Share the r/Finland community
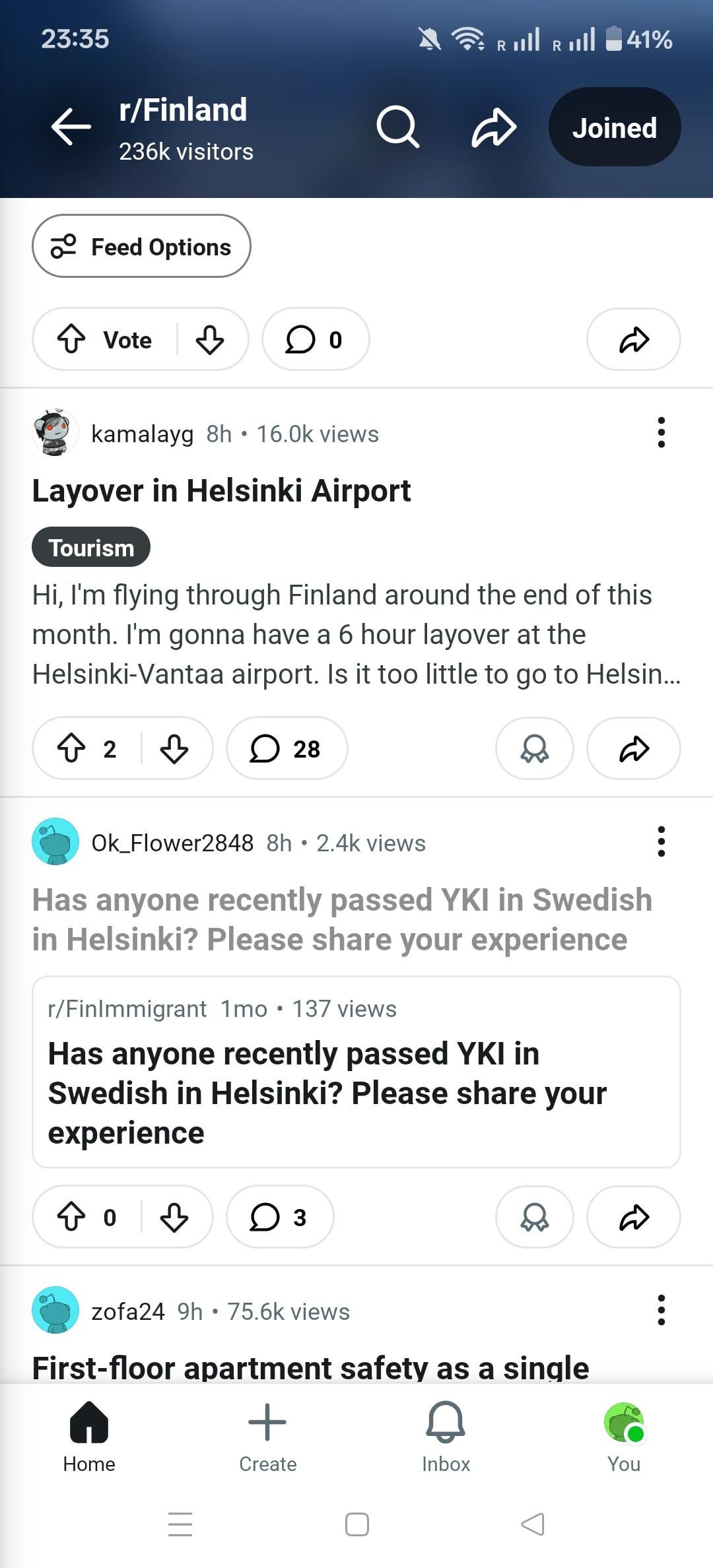 coord(493,127)
